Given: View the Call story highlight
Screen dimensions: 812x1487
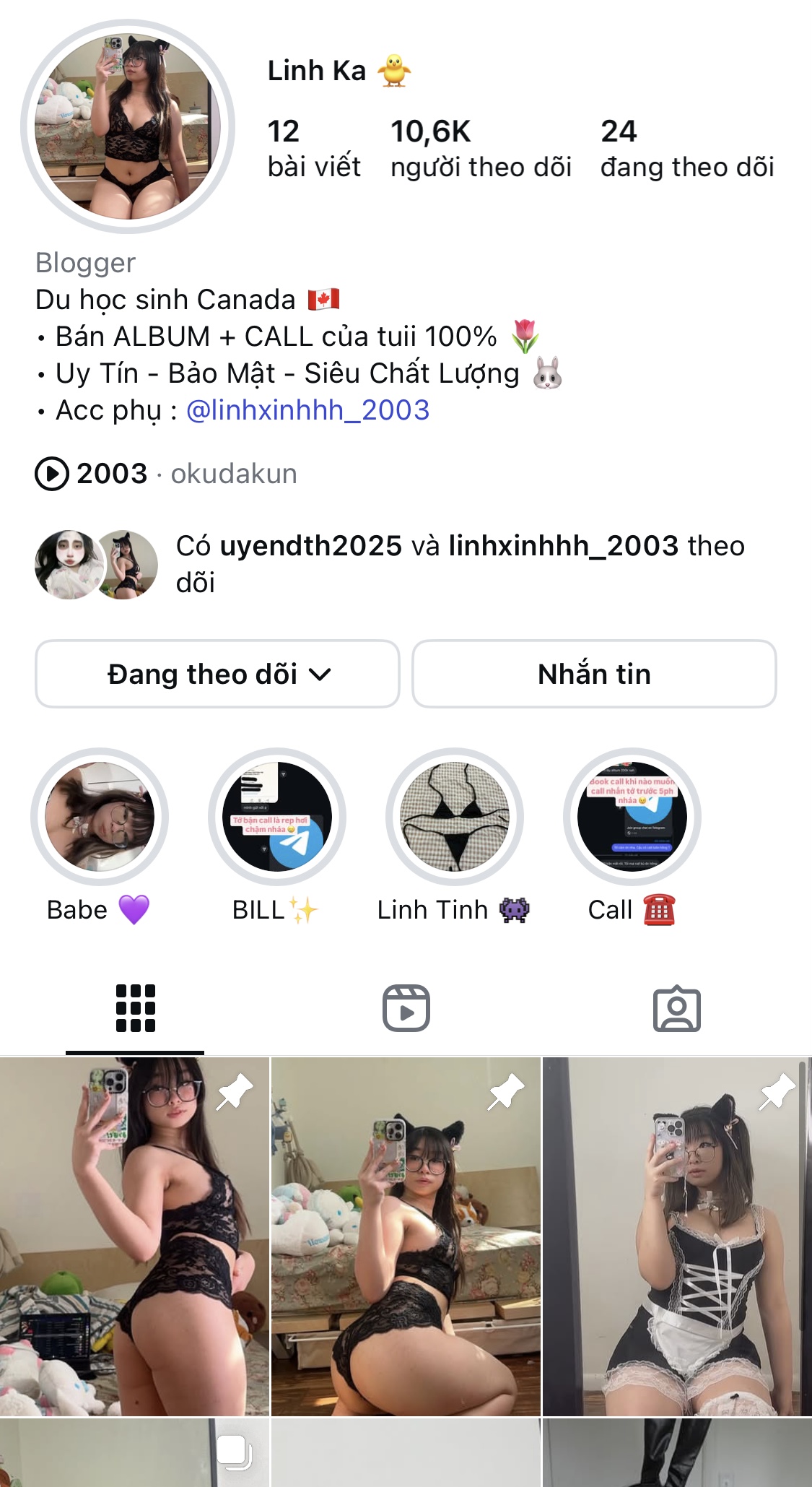Looking at the screenshot, I should (x=632, y=817).
